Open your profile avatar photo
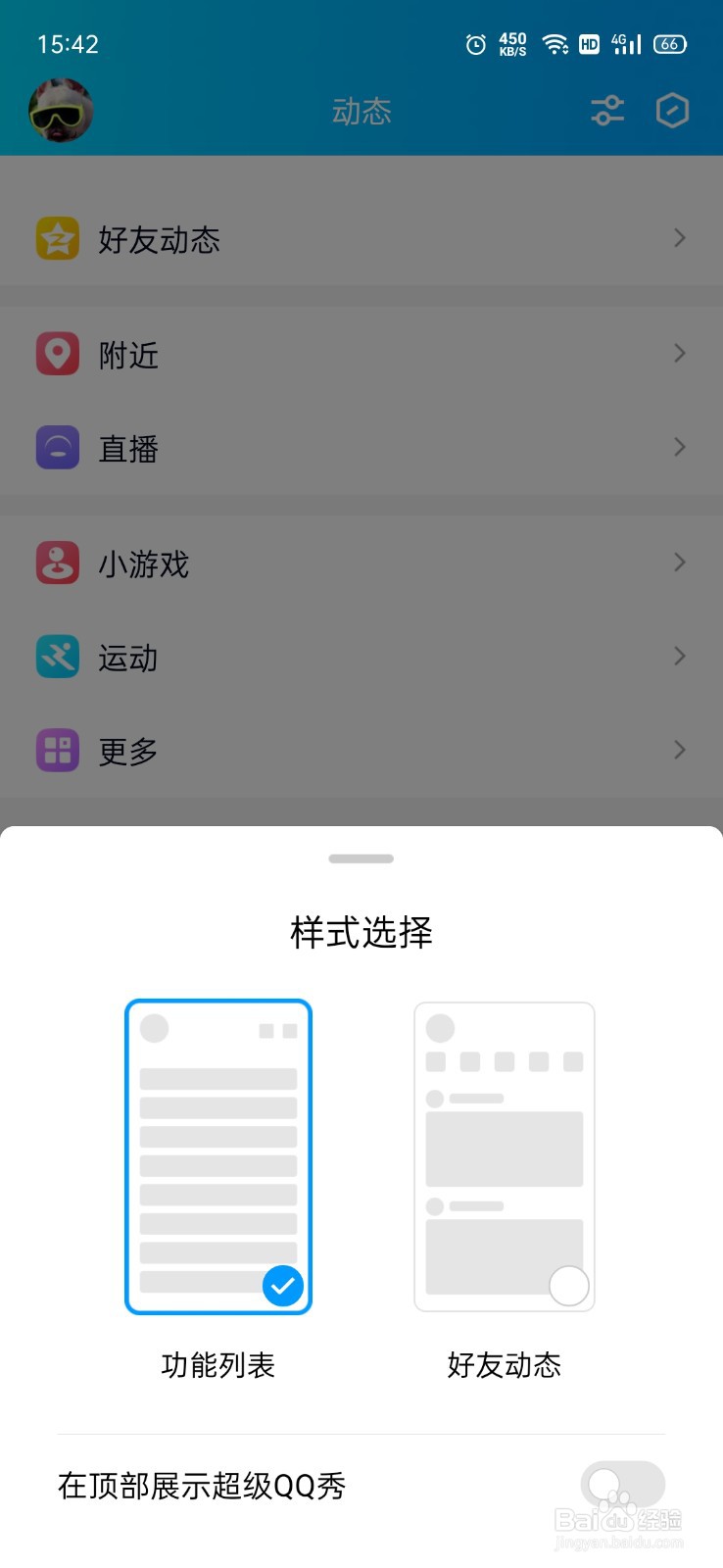Image resolution: width=723 pixels, height=1568 pixels. [x=60, y=111]
